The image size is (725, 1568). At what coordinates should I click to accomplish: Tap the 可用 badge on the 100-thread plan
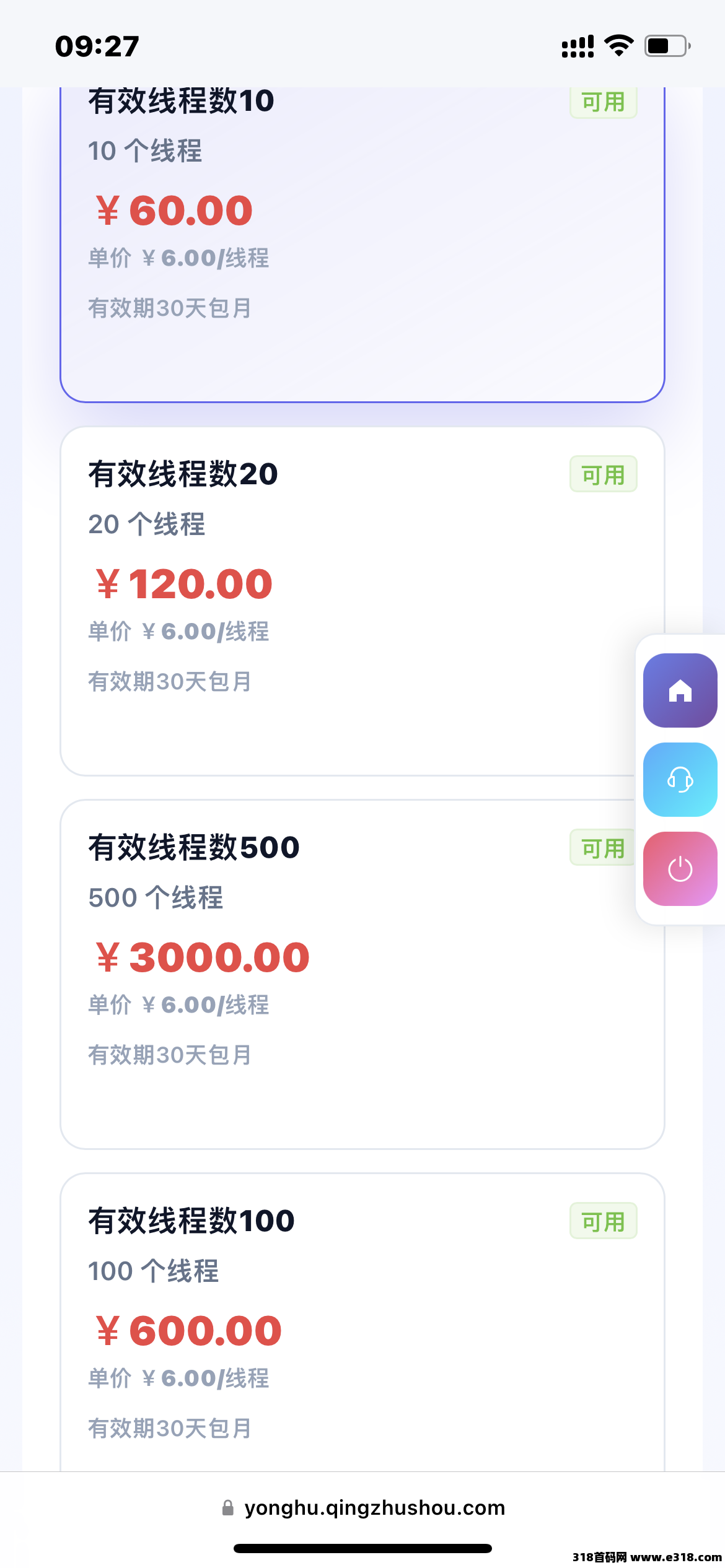coord(603,1220)
